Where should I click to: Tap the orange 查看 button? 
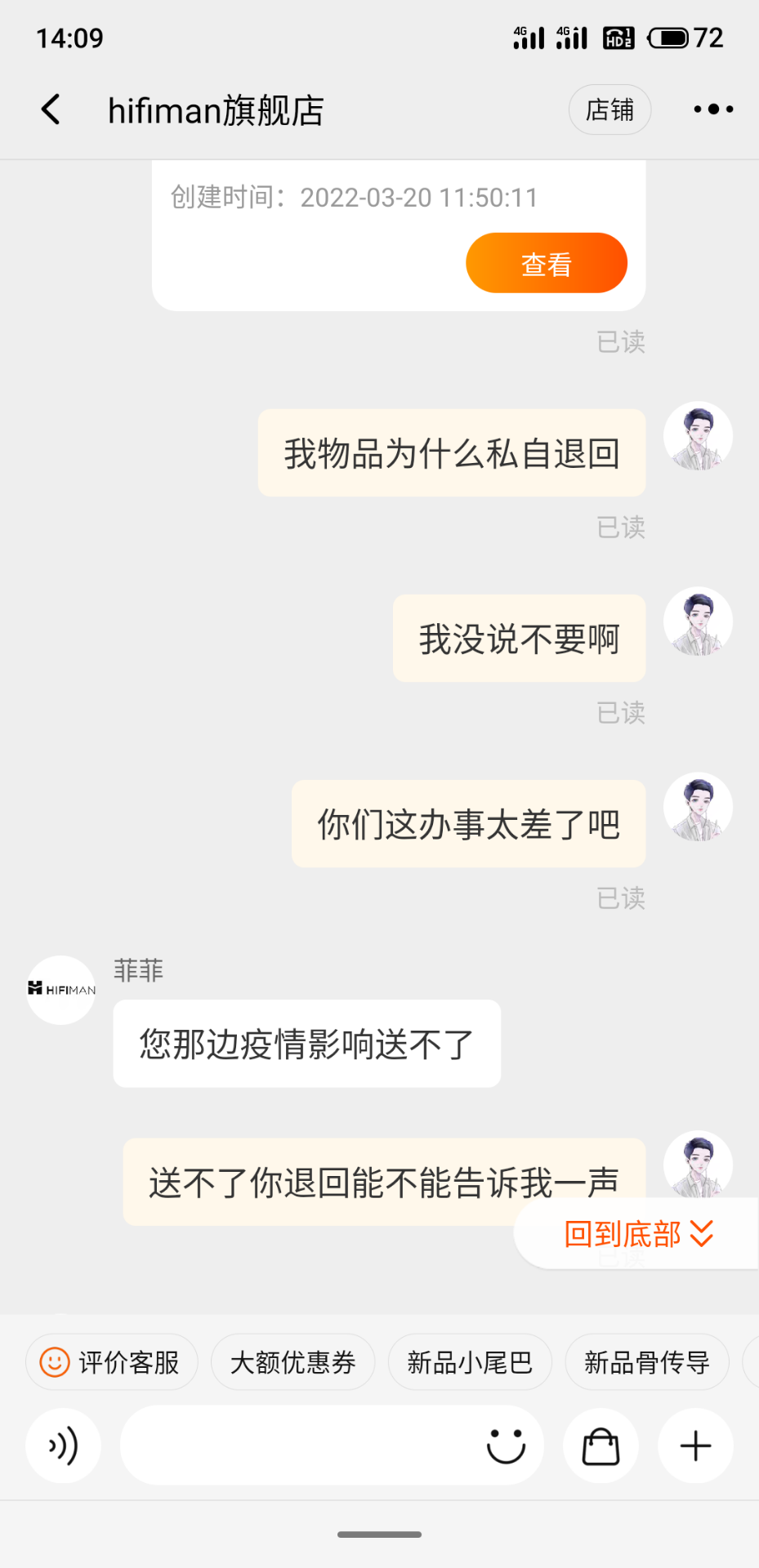pyautogui.click(x=546, y=263)
